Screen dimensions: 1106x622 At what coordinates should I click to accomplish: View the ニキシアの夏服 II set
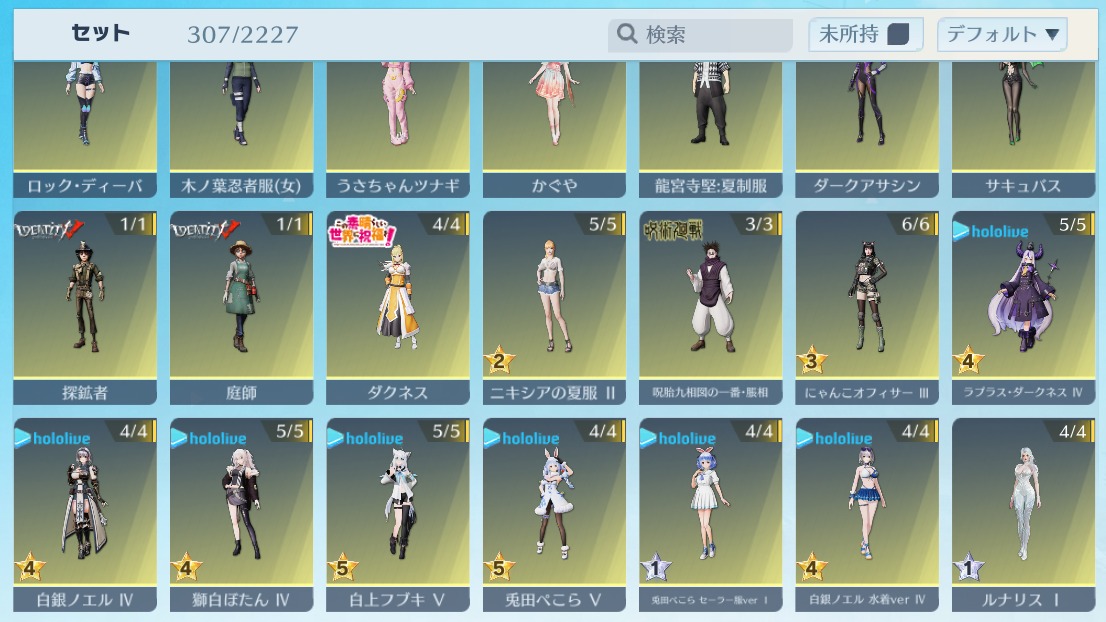[554, 307]
